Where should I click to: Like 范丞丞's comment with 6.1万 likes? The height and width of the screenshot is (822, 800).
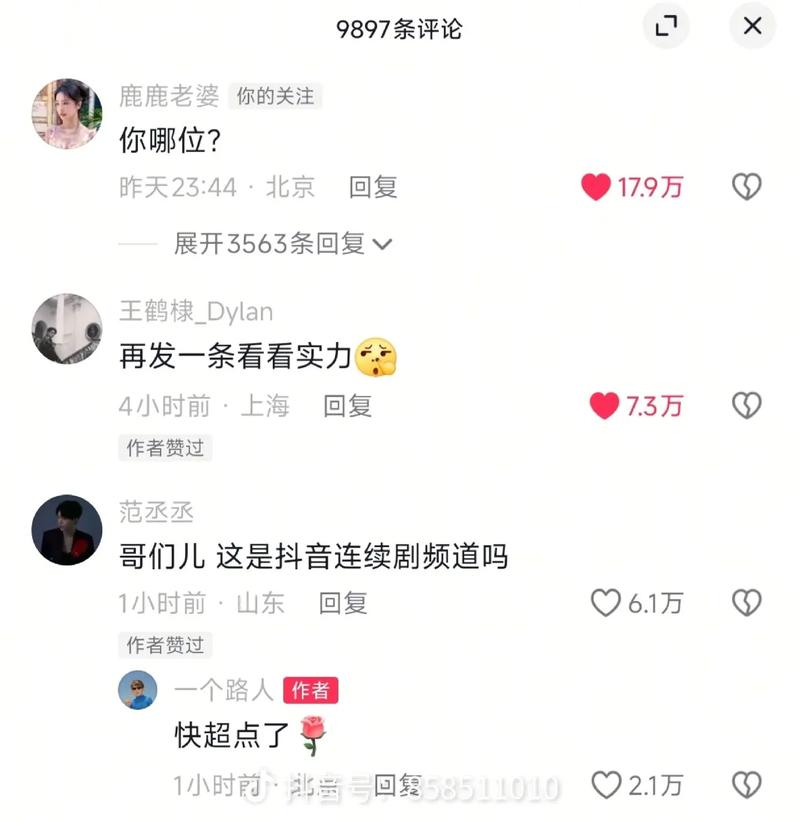tap(606, 602)
